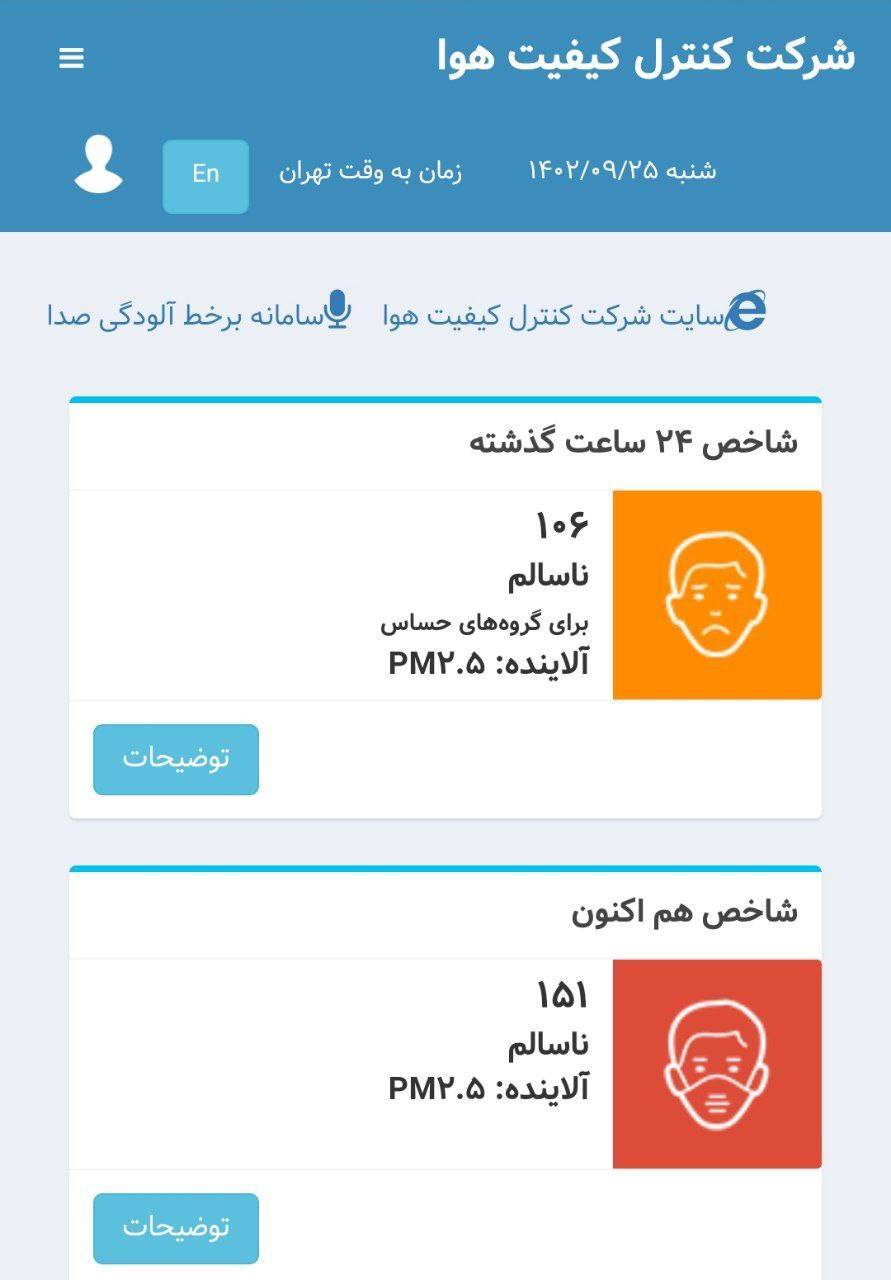Click the microphone icon for noise pollution system

point(337,308)
